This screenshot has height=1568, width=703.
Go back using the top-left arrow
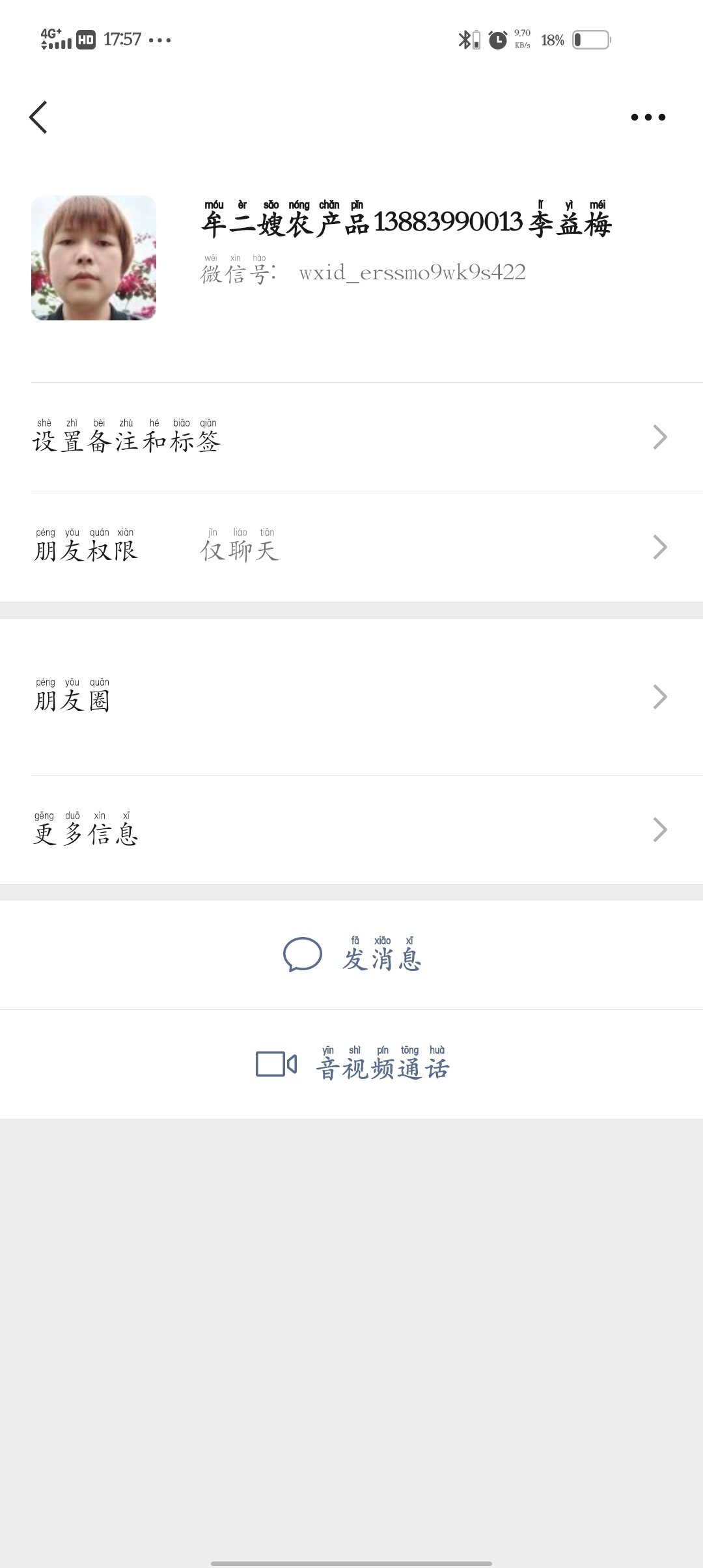38,117
